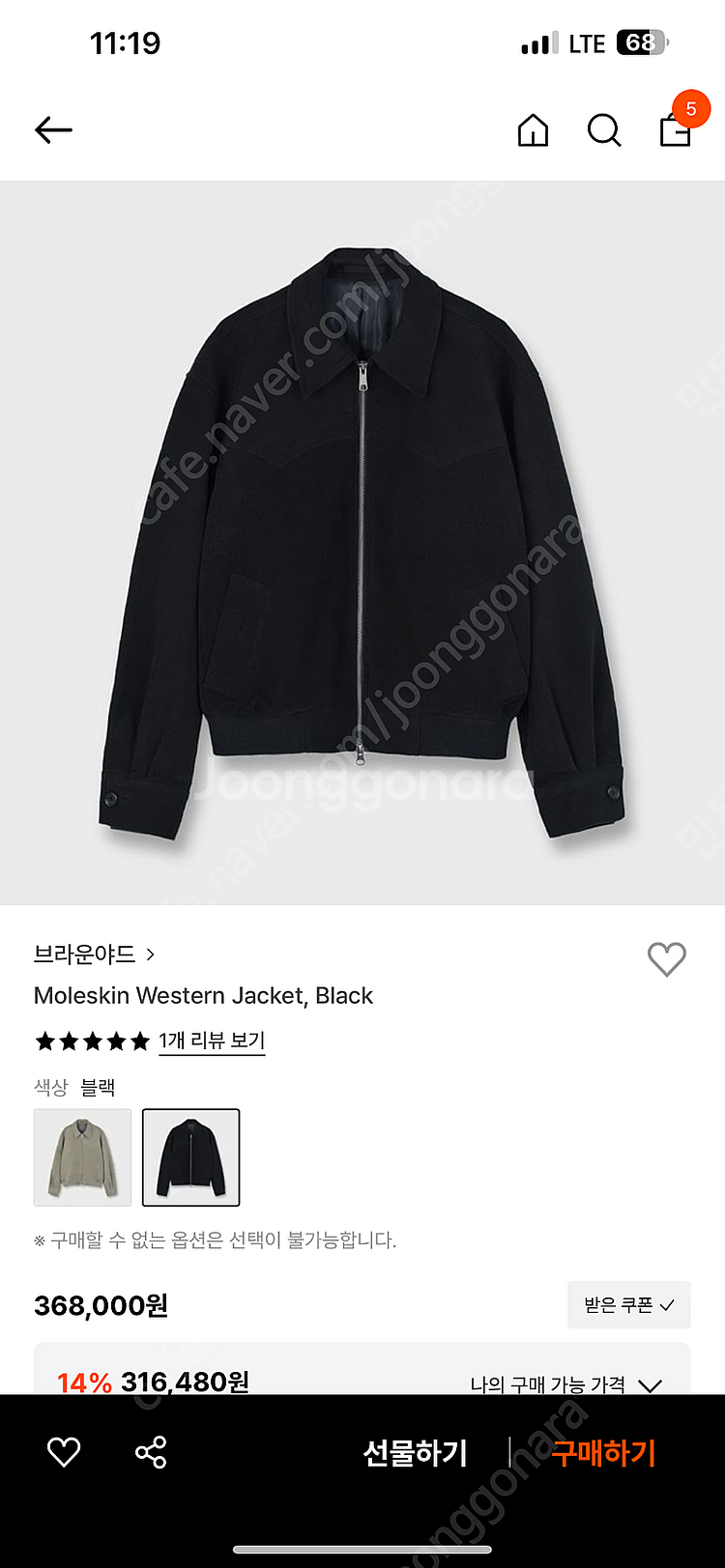Viewport: 725px width, 1568px height.
Task: Go back using the arrow
Action: (x=53, y=129)
